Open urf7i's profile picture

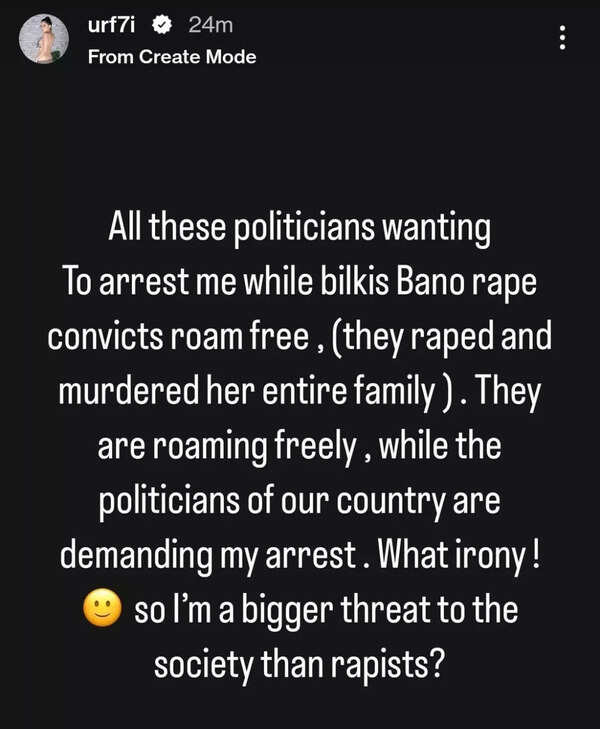(44, 38)
